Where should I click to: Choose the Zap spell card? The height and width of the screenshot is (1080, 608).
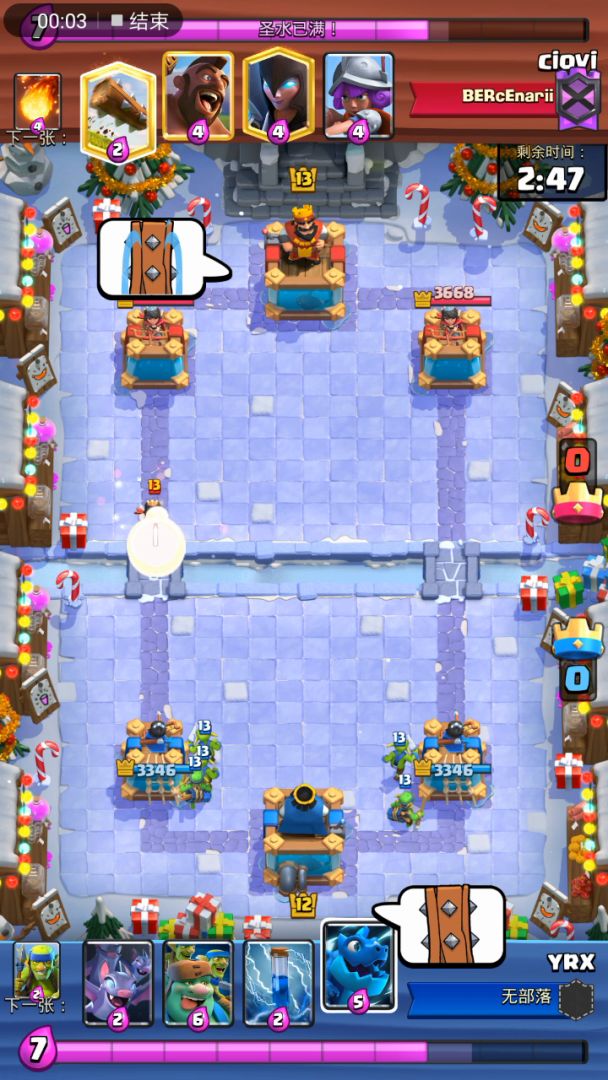(x=279, y=980)
